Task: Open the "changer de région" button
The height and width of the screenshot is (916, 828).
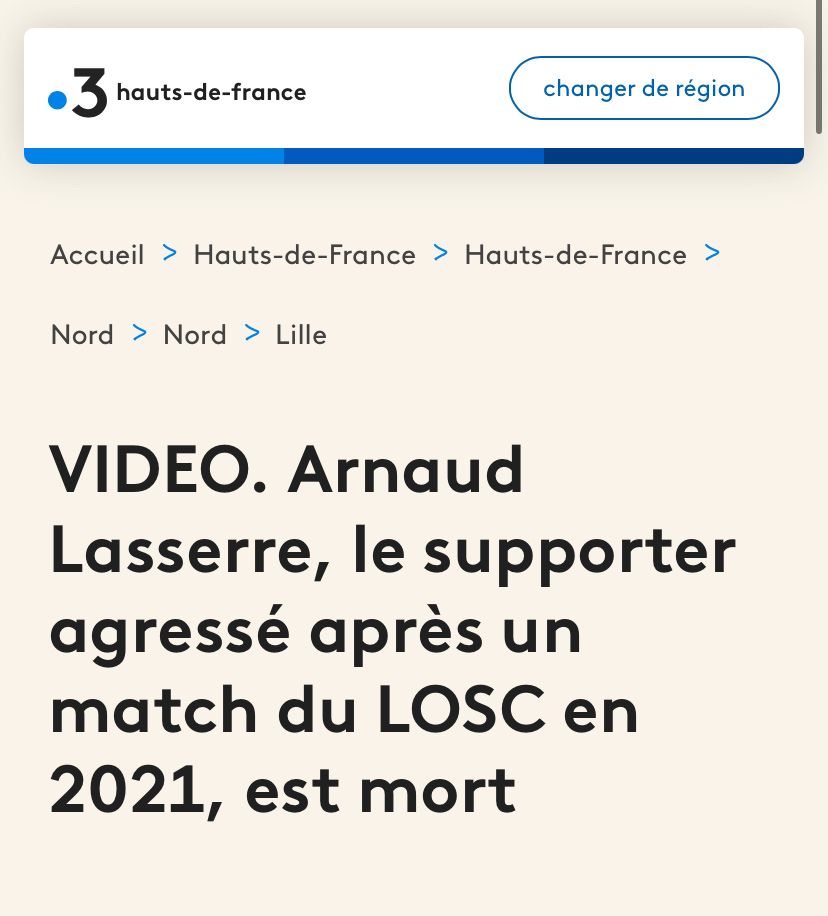Action: [644, 88]
